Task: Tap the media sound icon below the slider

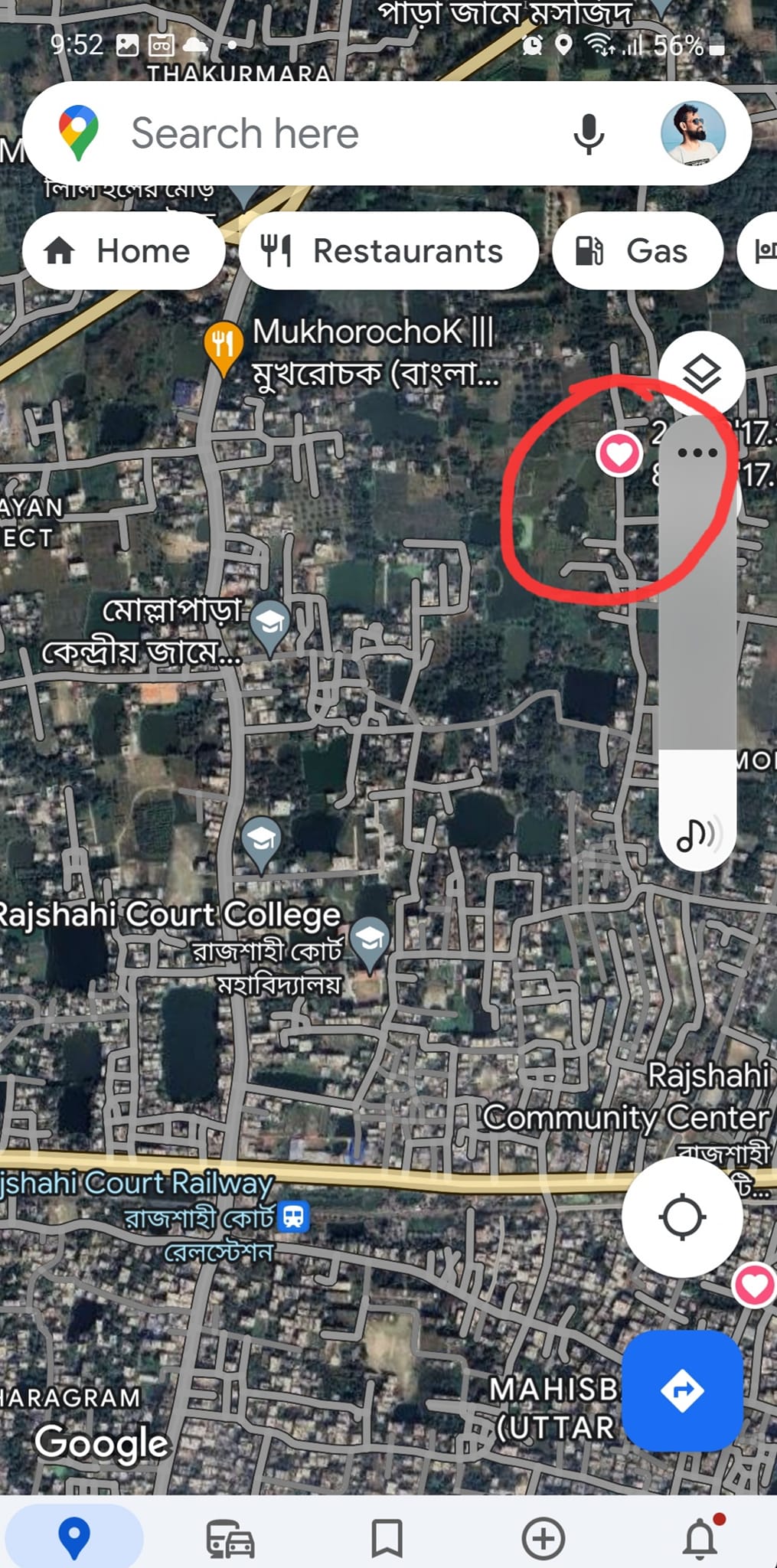Action: tap(697, 836)
